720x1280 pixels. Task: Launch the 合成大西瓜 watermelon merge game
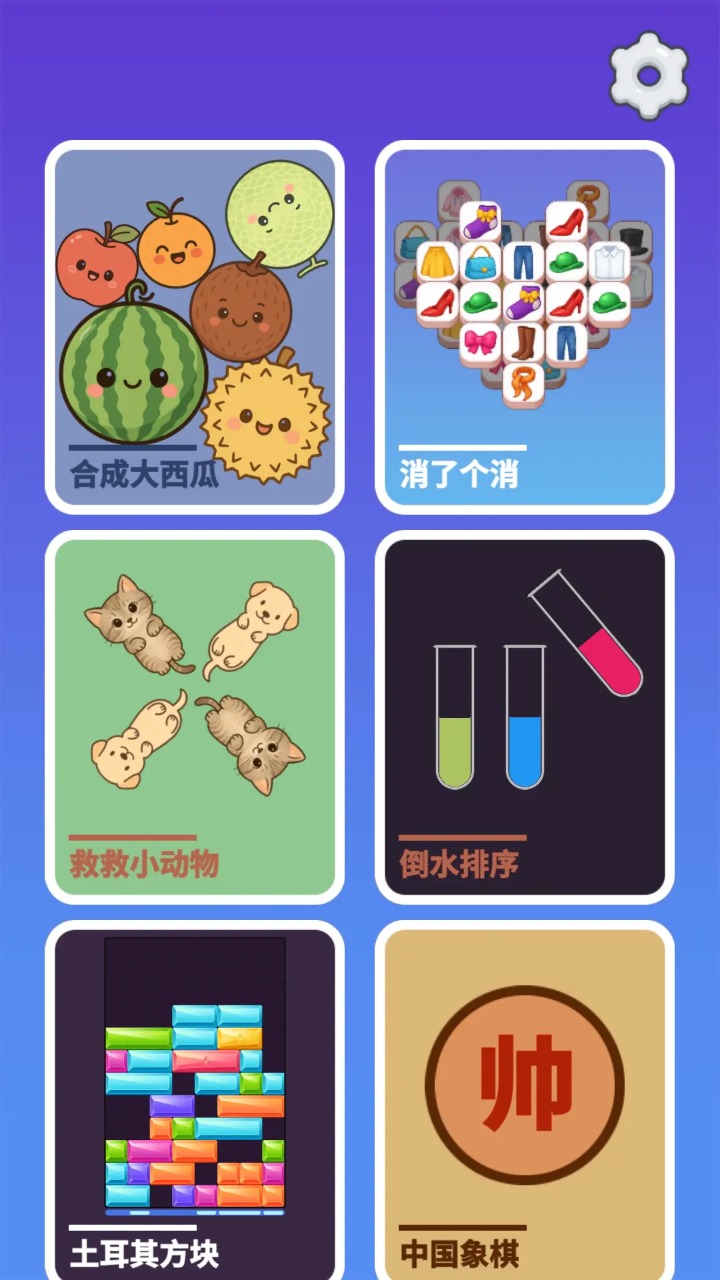(196, 325)
